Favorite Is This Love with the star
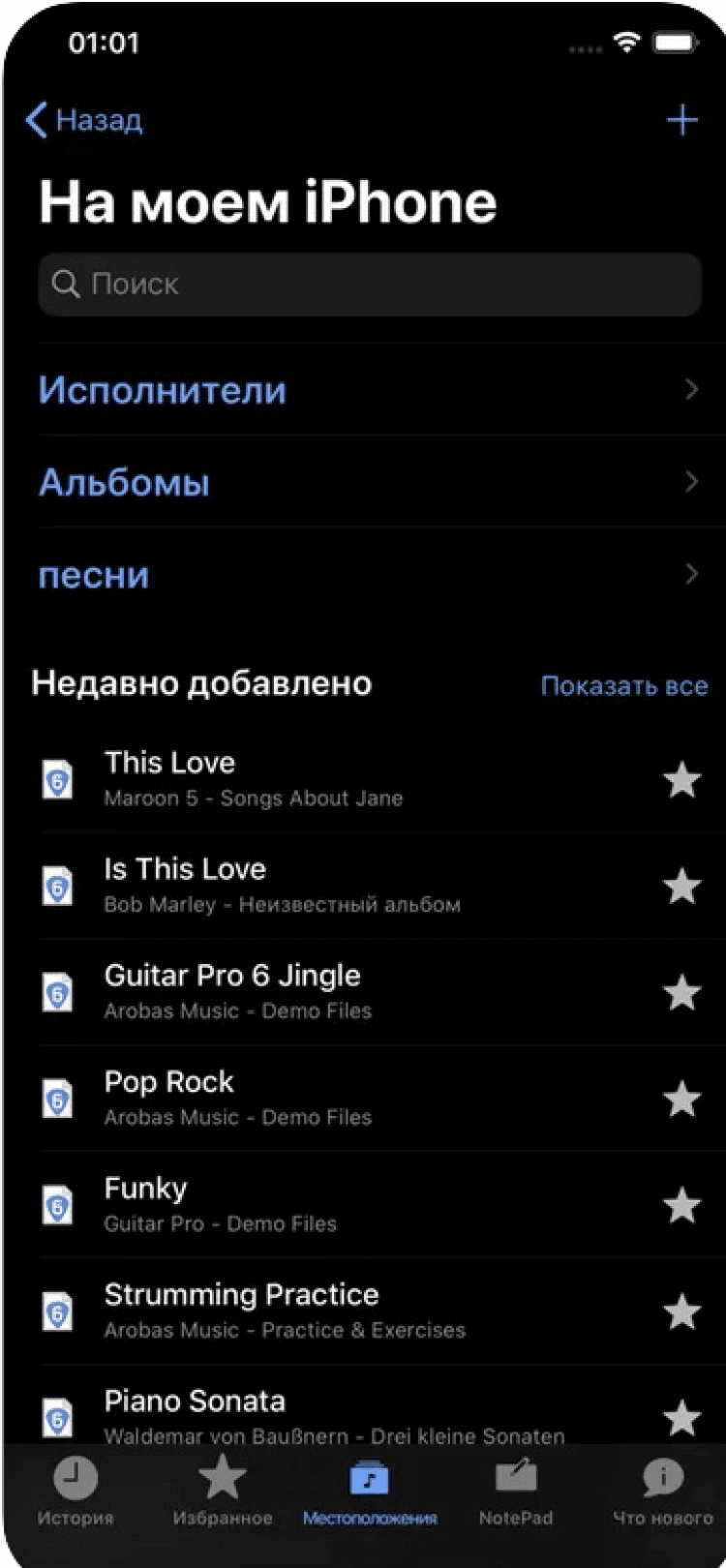 point(681,886)
